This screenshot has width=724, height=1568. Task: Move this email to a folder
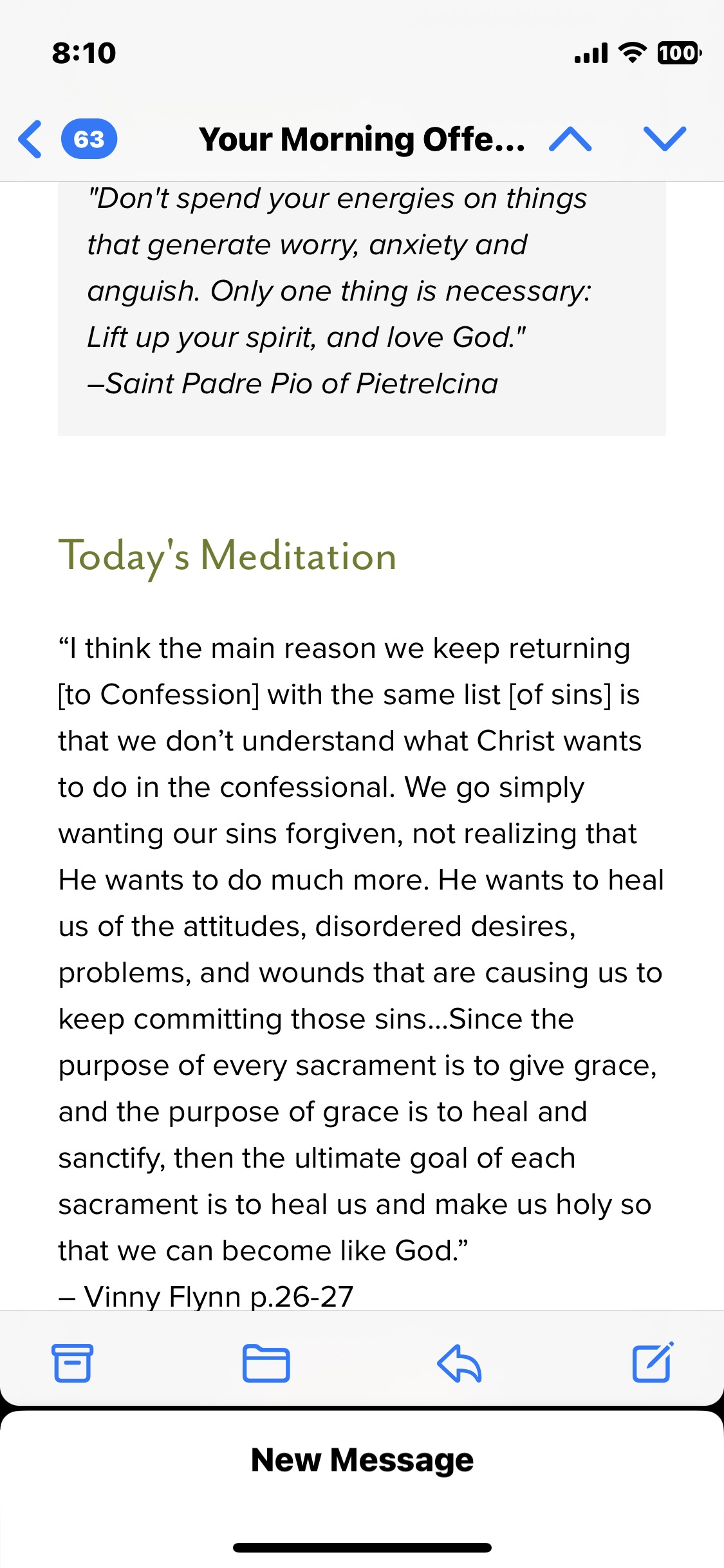click(266, 1363)
